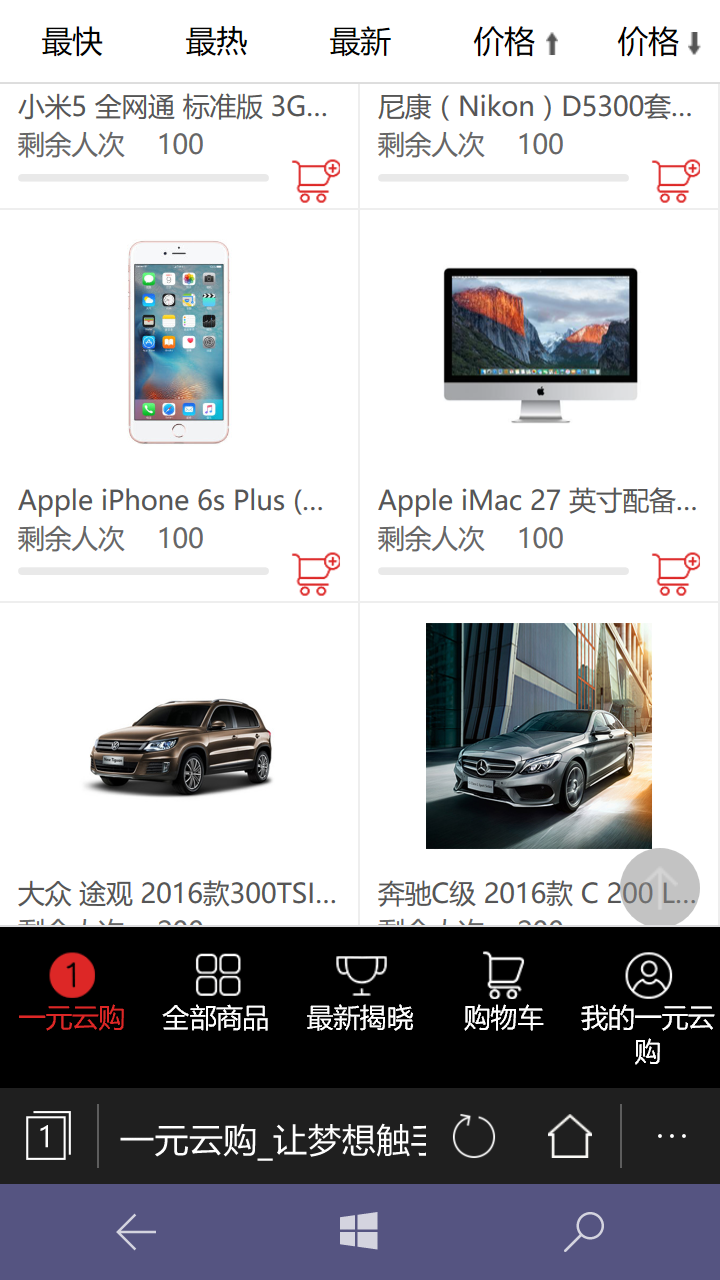Open the 全部商品 all products grid
Viewport: 720px width, 1280px height.
[218, 995]
